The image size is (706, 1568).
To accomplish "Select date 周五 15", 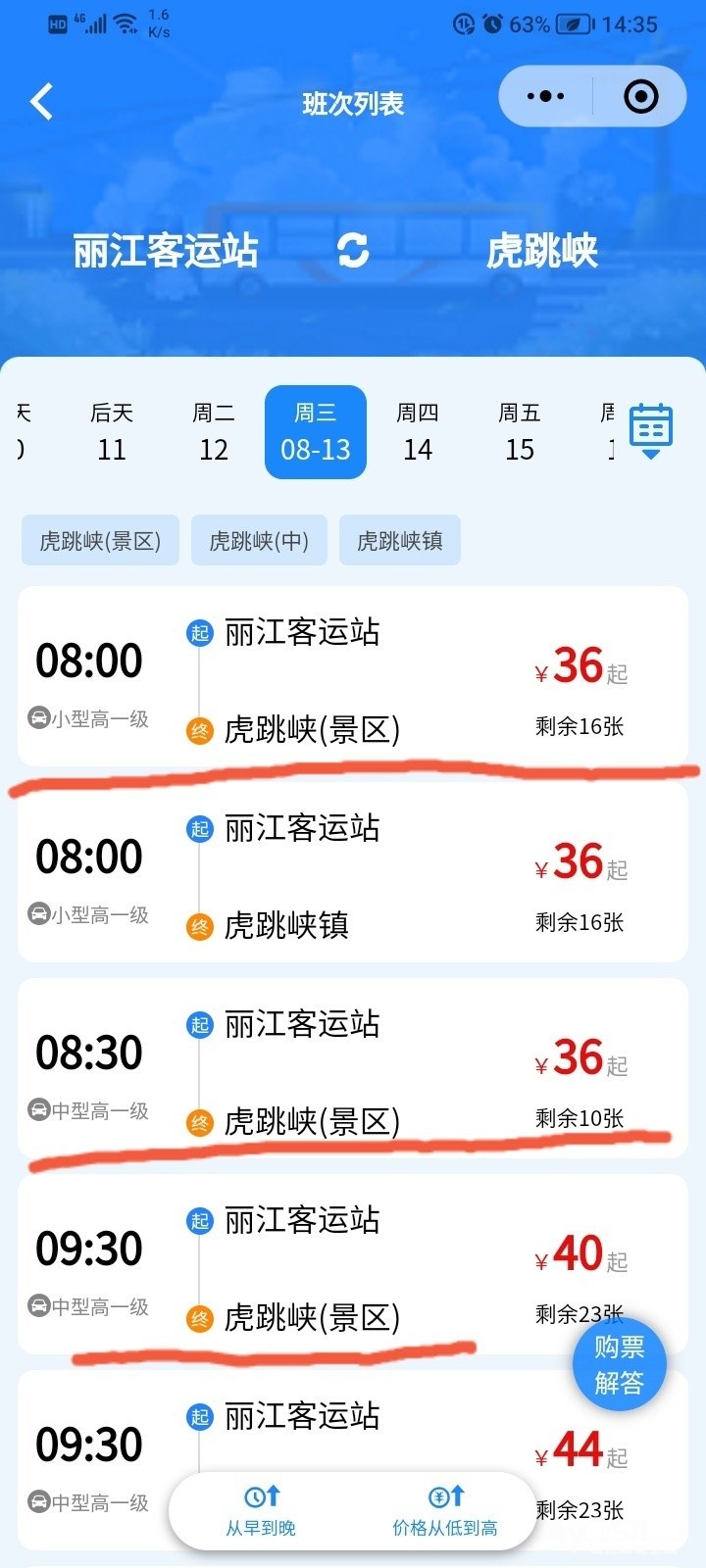I will click(x=520, y=432).
